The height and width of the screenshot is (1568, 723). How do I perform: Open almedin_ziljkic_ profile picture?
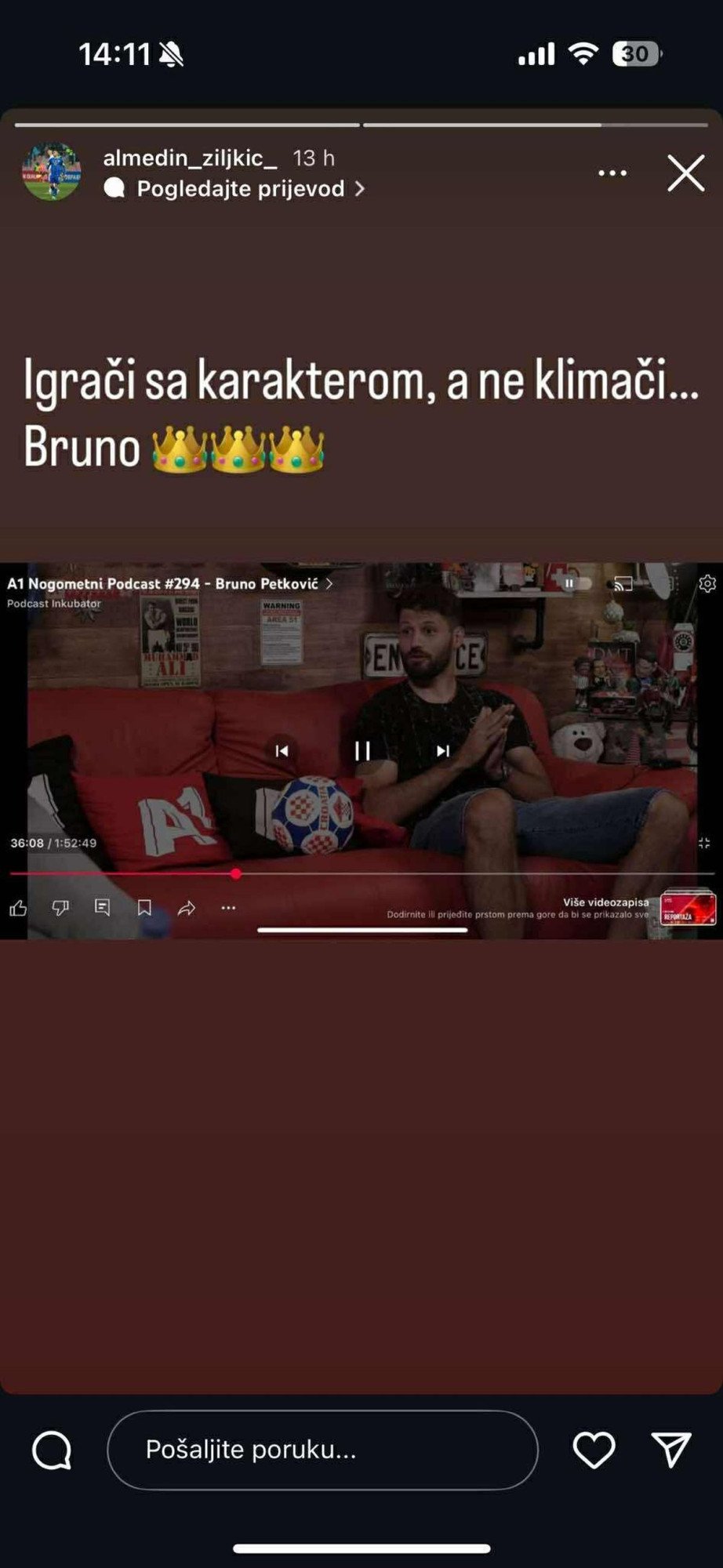52,172
